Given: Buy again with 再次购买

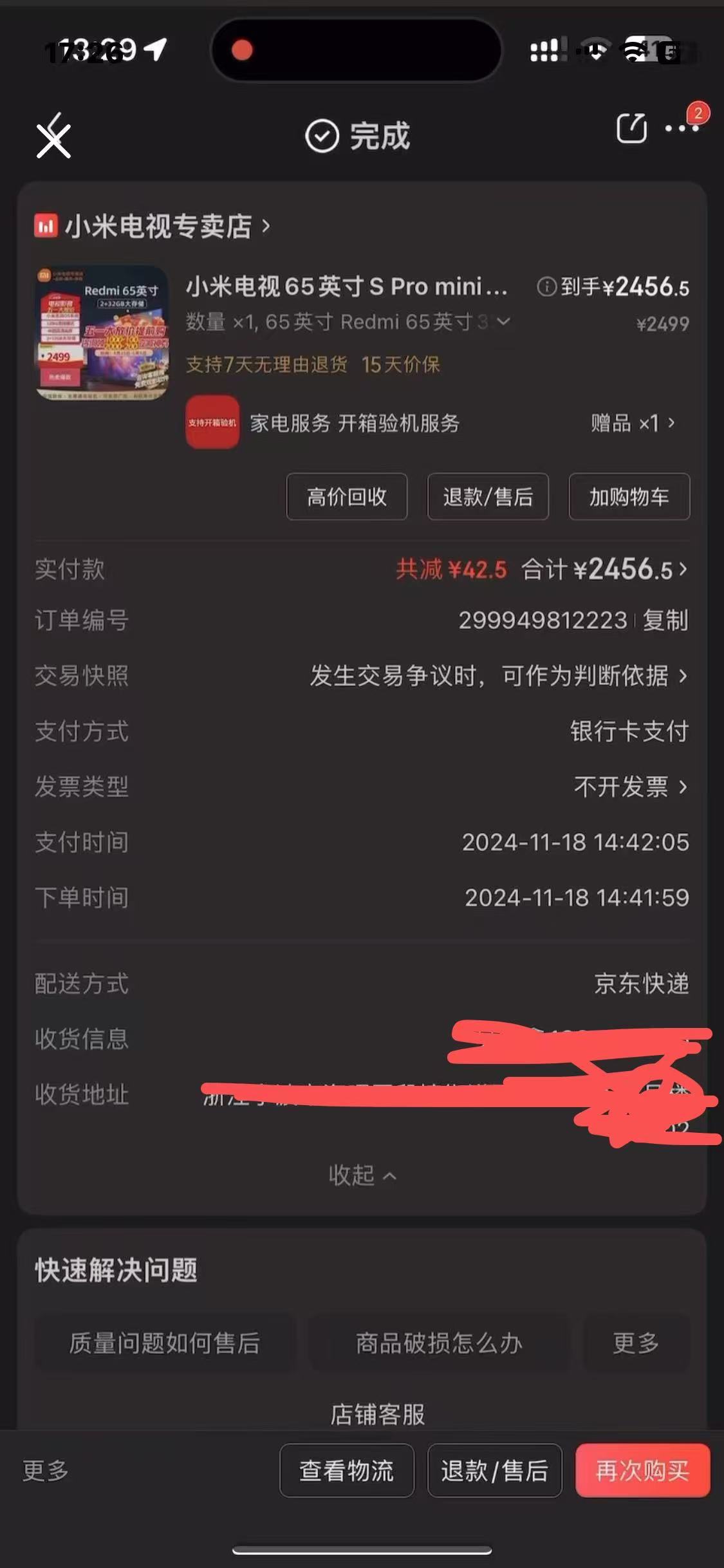Looking at the screenshot, I should (642, 1471).
